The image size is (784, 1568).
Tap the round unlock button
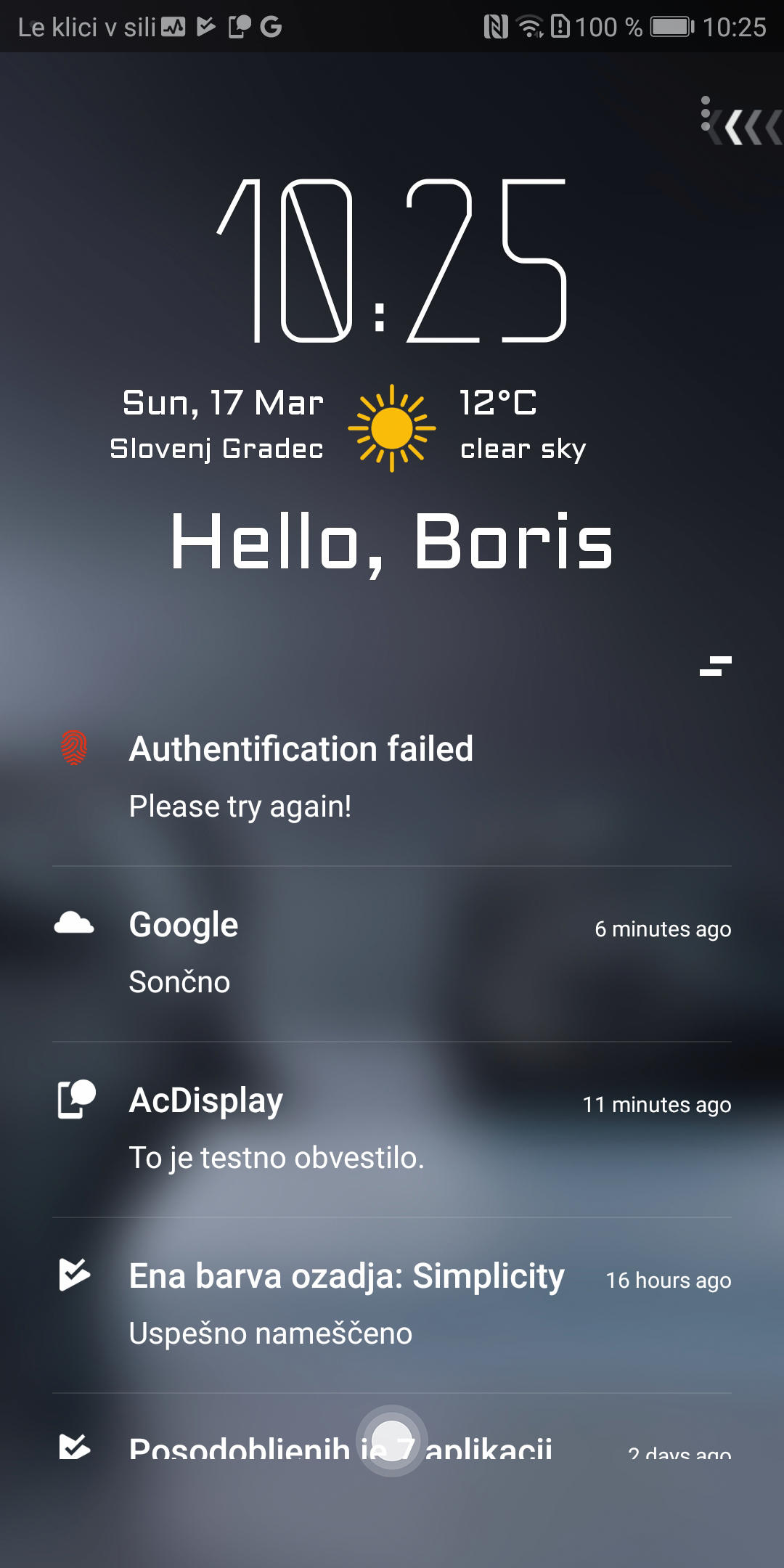pyautogui.click(x=392, y=1441)
